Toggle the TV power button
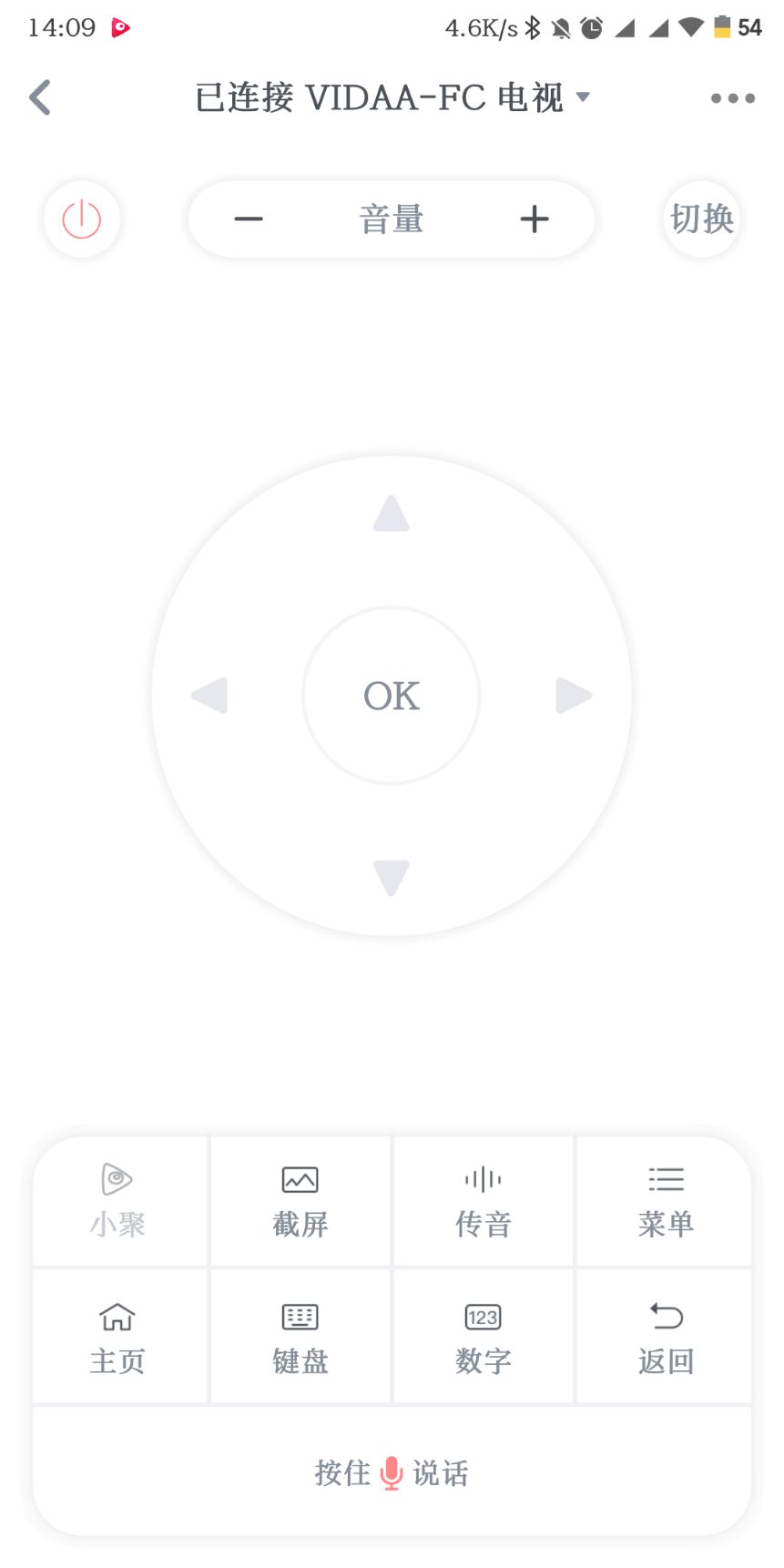The image size is (784, 1568). [82, 219]
